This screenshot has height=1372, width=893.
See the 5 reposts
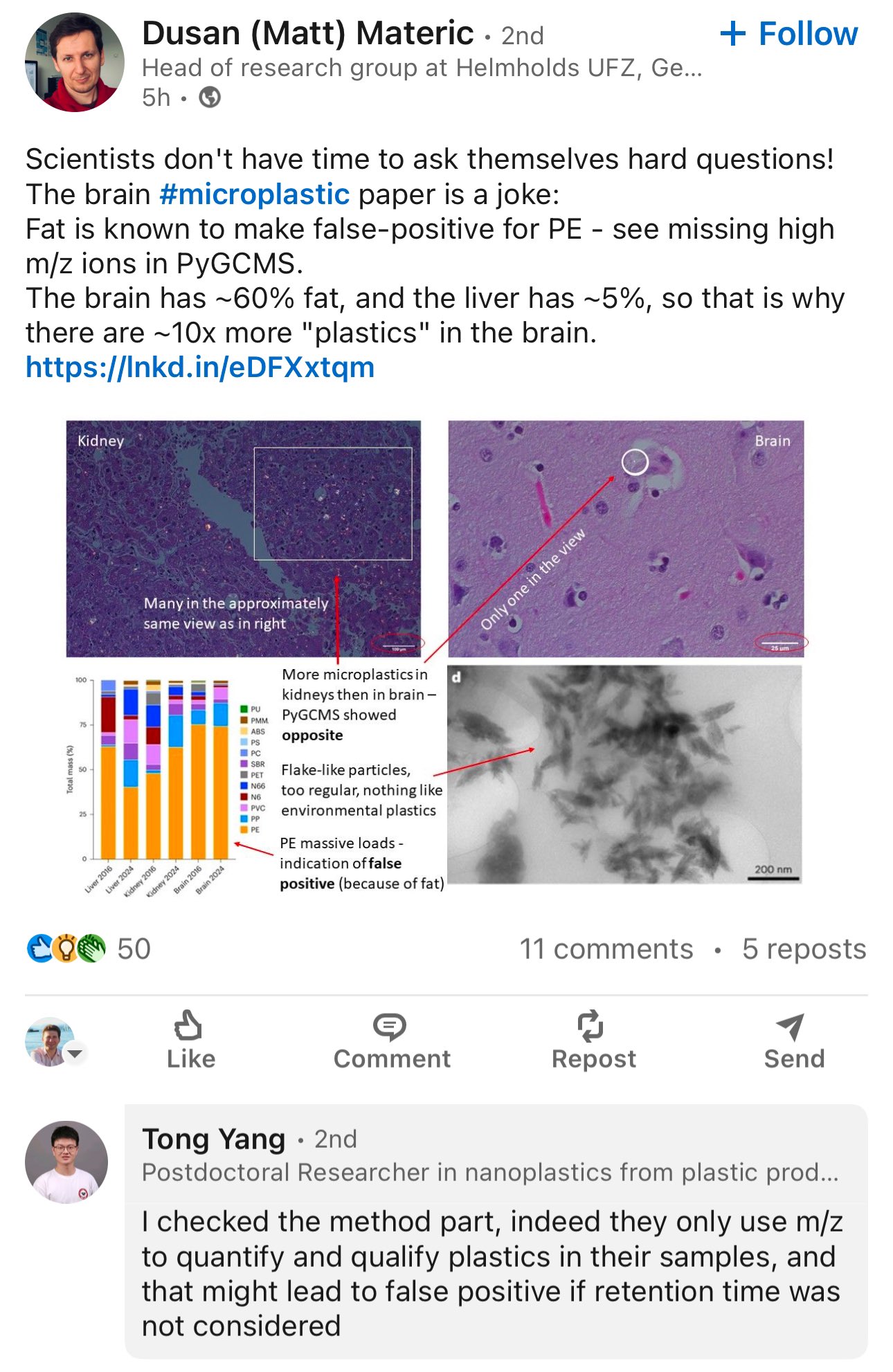coord(804,949)
